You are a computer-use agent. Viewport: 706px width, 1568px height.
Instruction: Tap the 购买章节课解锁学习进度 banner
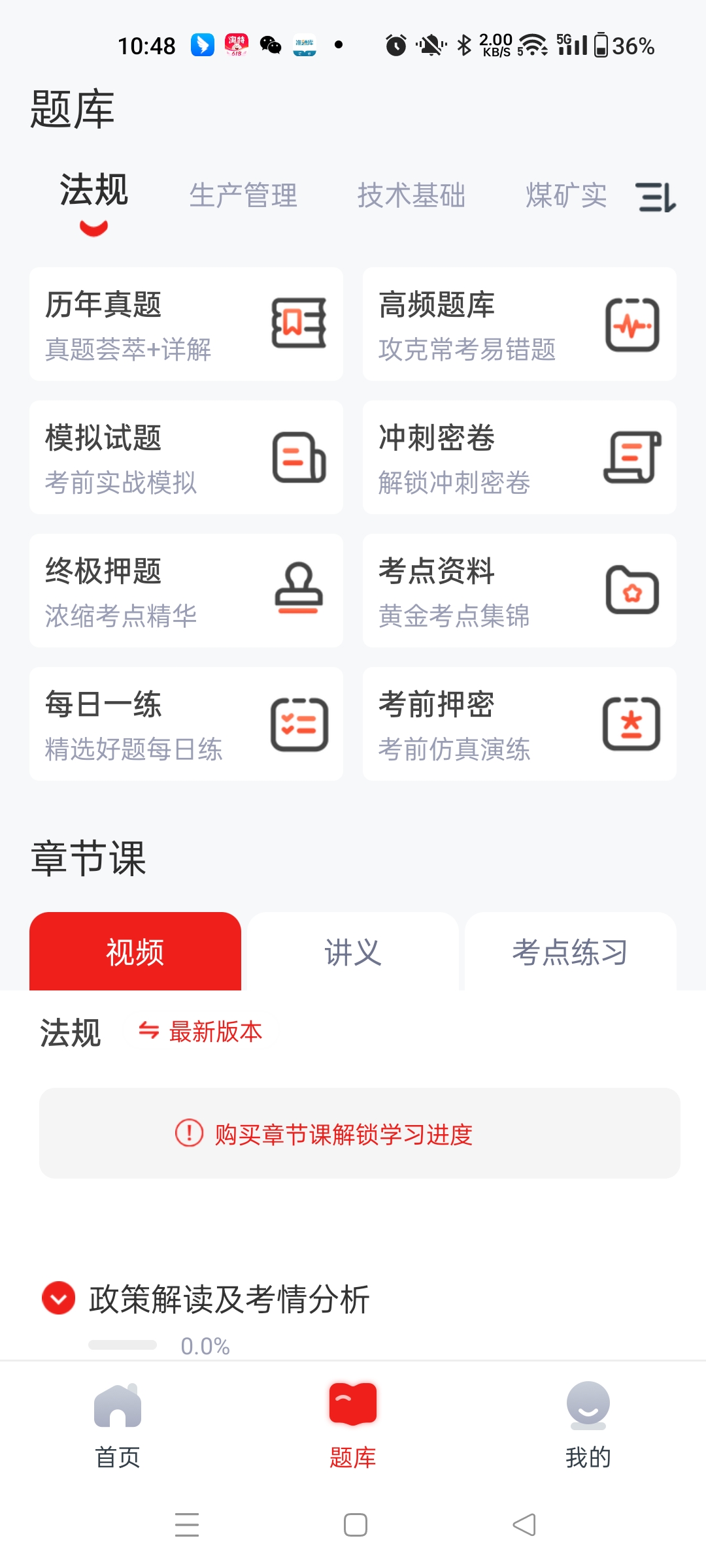click(360, 1134)
